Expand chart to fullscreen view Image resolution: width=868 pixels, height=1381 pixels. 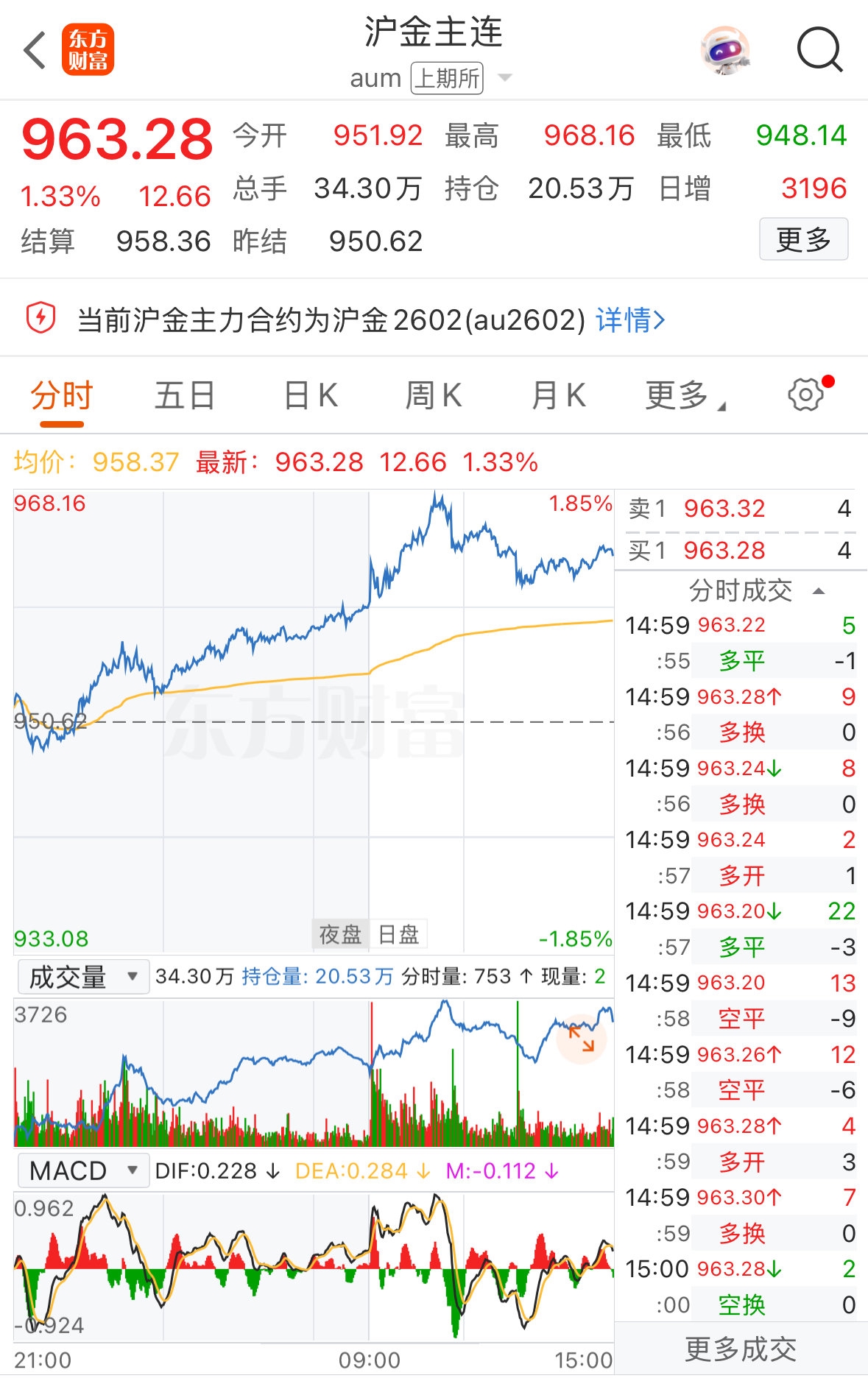[x=581, y=1039]
